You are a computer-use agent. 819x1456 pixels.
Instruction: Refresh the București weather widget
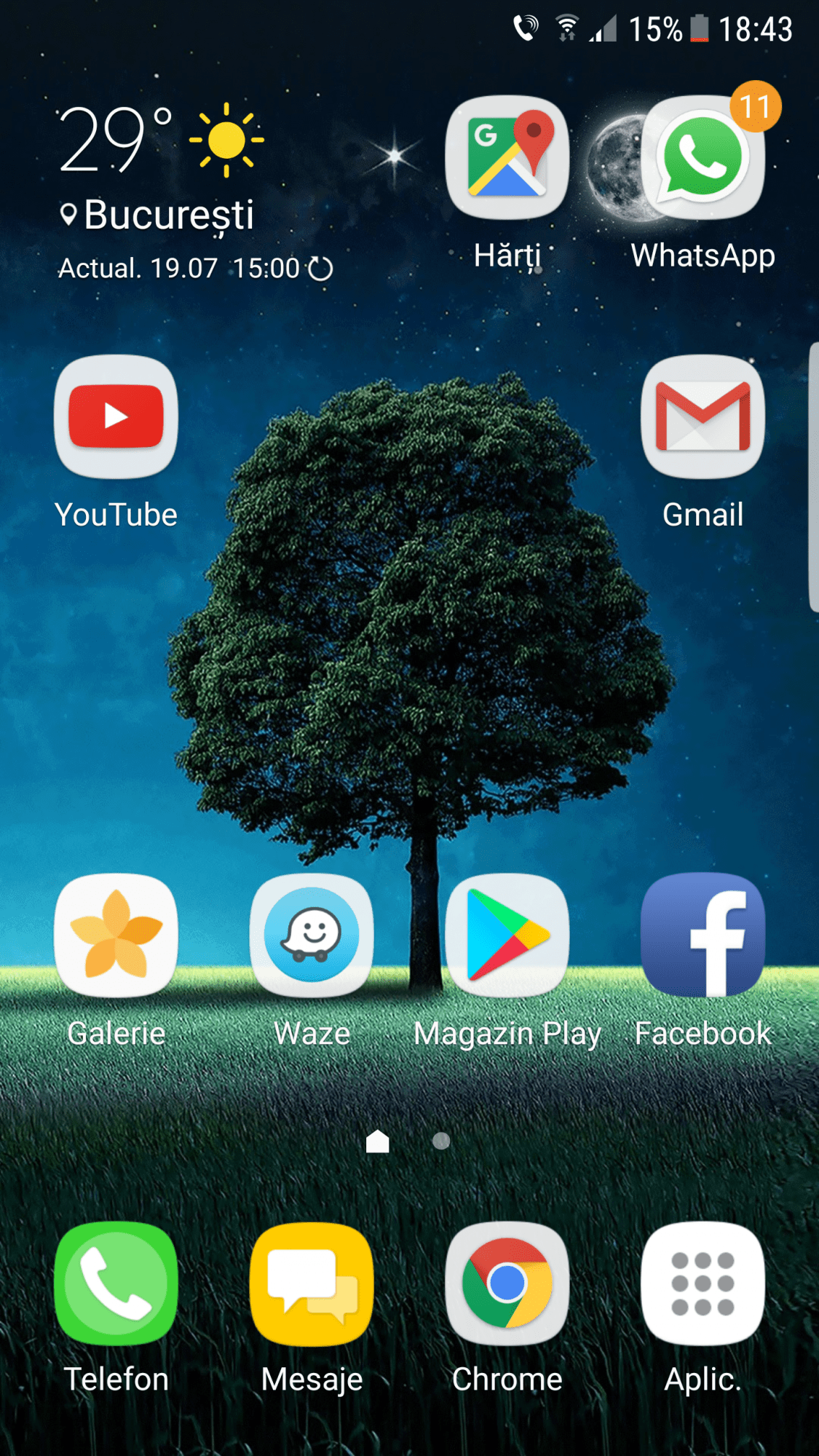click(x=320, y=269)
